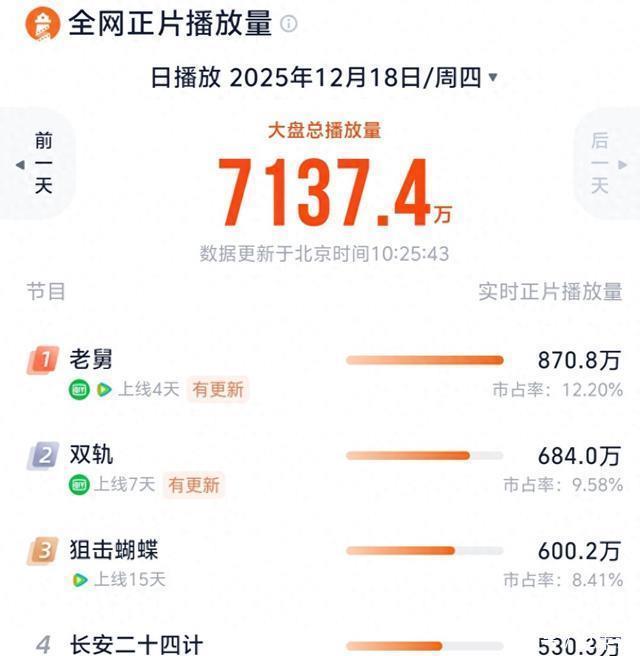Open 长安二十四计 entry
The height and width of the screenshot is (656, 640).
pyautogui.click(x=136, y=644)
